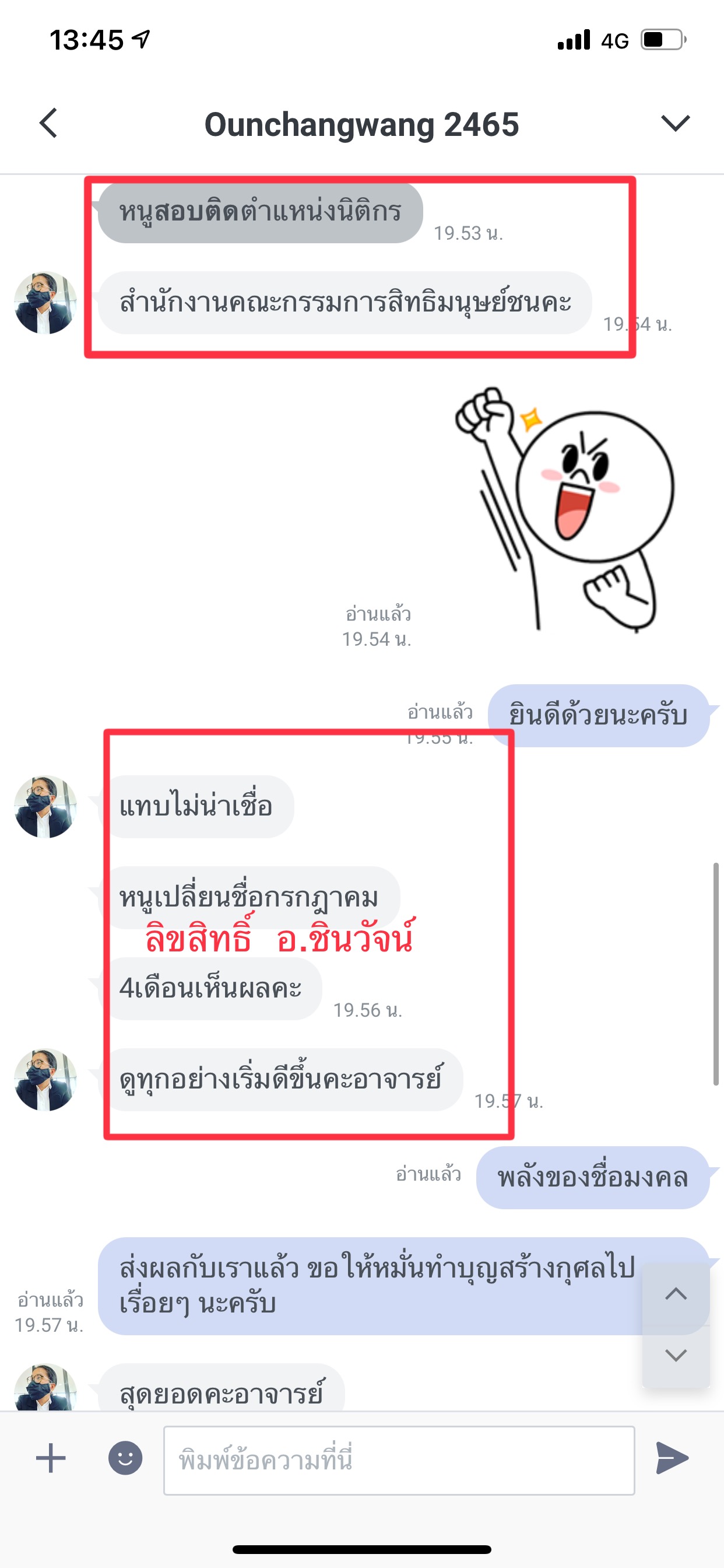Open the emoji sticker picker

pyautogui.click(x=125, y=1458)
